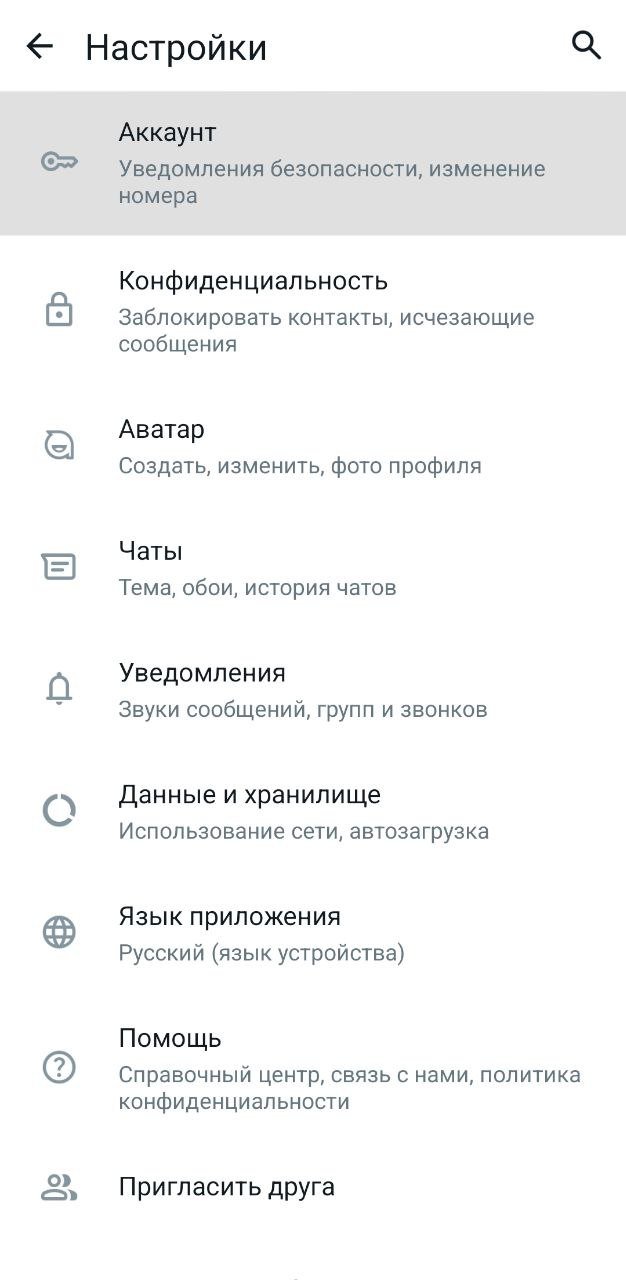This screenshot has width=626, height=1280.
Task: Open Конфиденциальность settings
Action: [313, 311]
